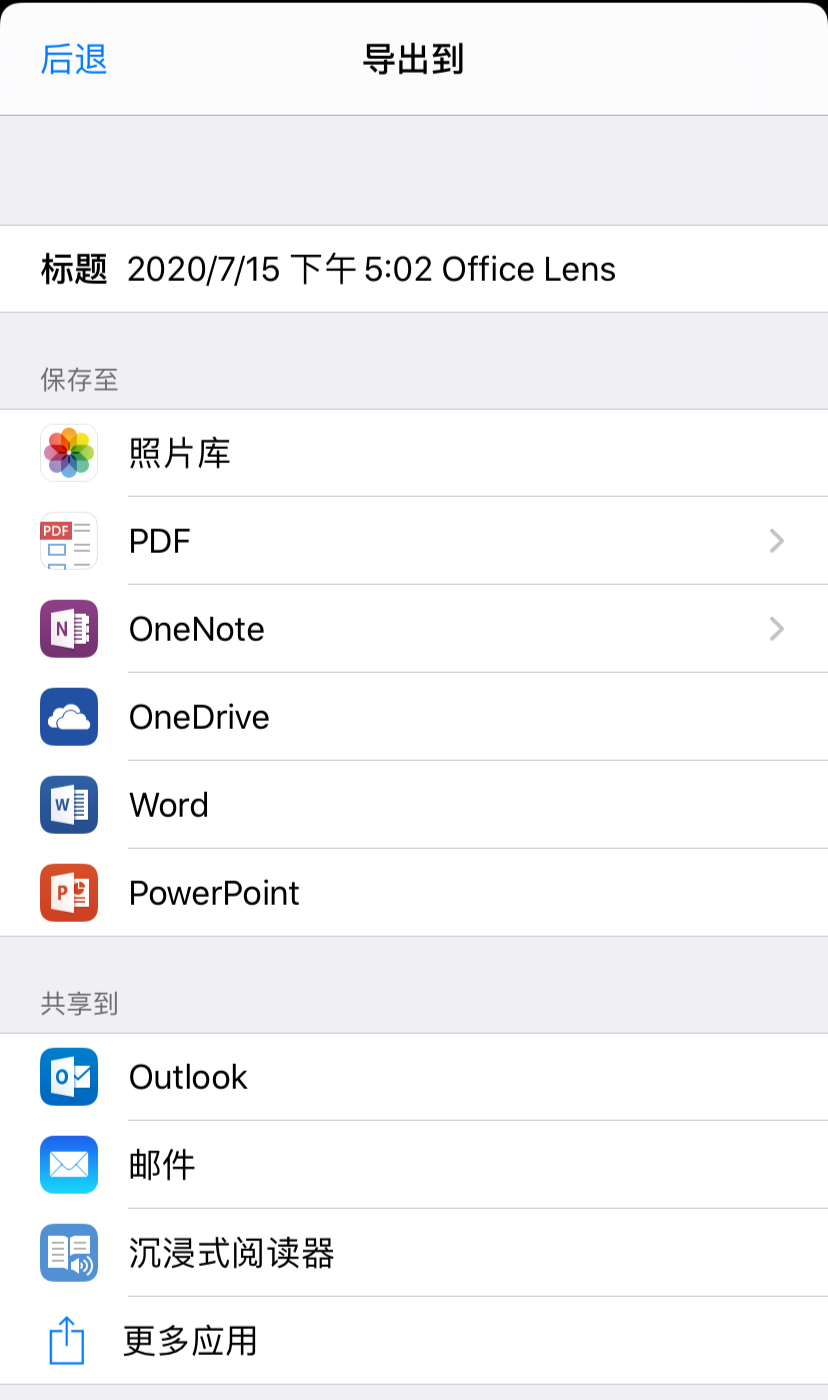Save the scan to OneDrive
Image resolution: width=828 pixels, height=1400 pixels.
coord(414,717)
